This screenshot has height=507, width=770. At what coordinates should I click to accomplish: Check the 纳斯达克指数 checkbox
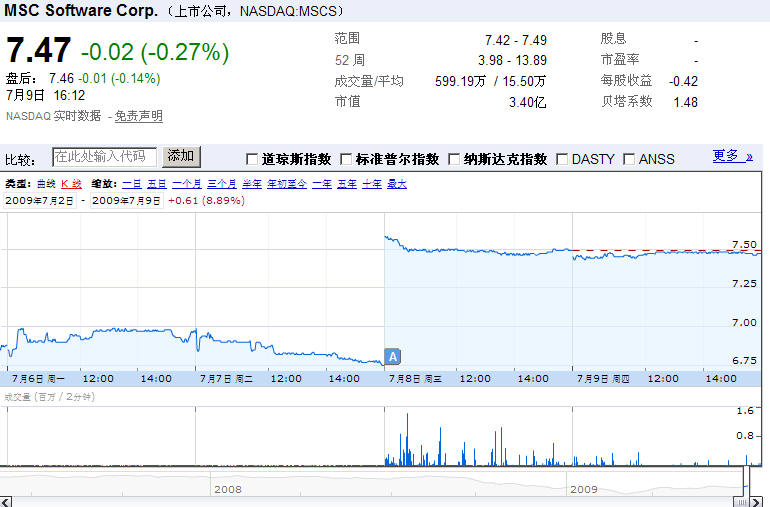point(455,159)
